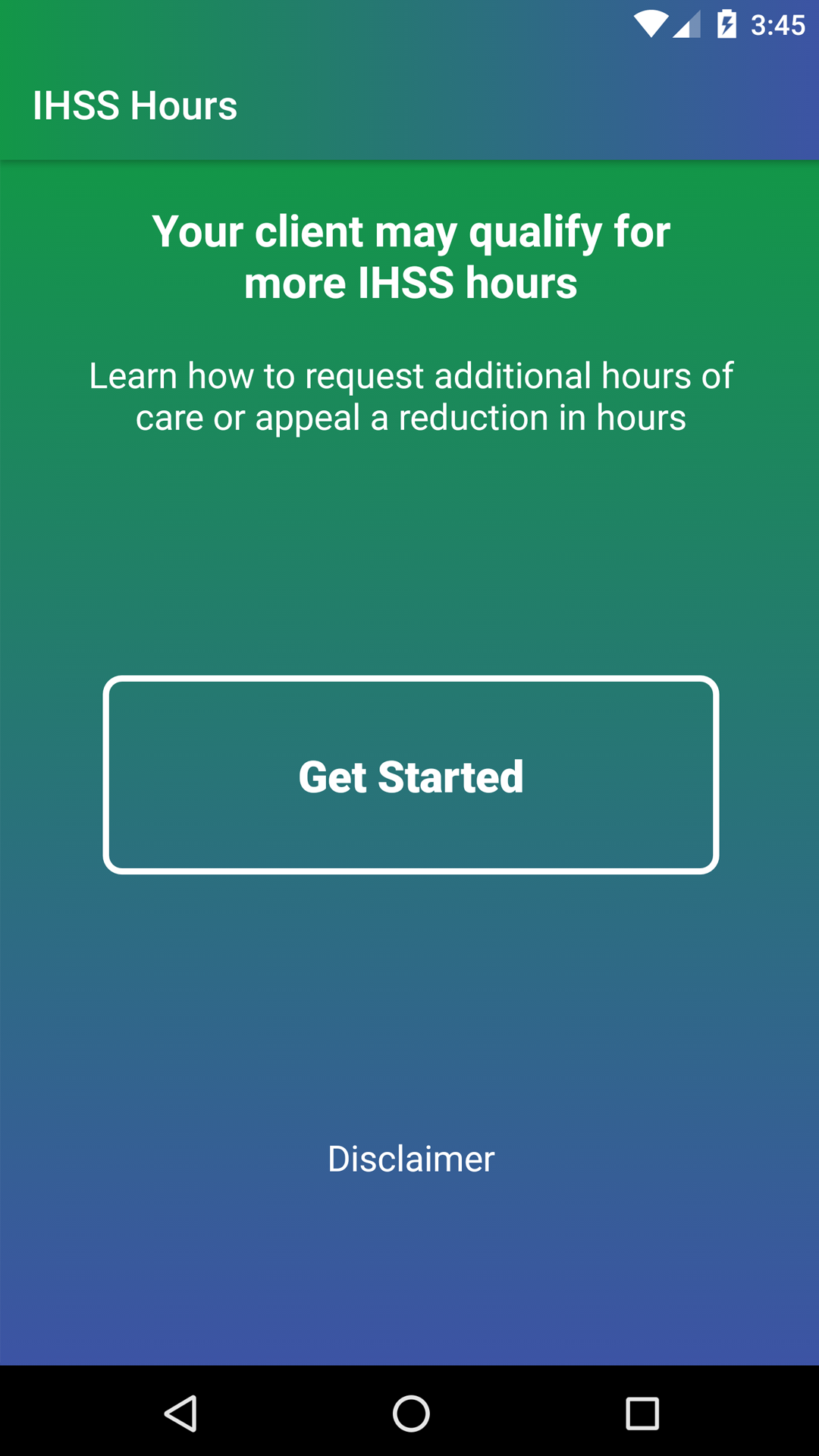Image resolution: width=819 pixels, height=1456 pixels.
Task: Open the recent apps view
Action: click(x=642, y=1414)
